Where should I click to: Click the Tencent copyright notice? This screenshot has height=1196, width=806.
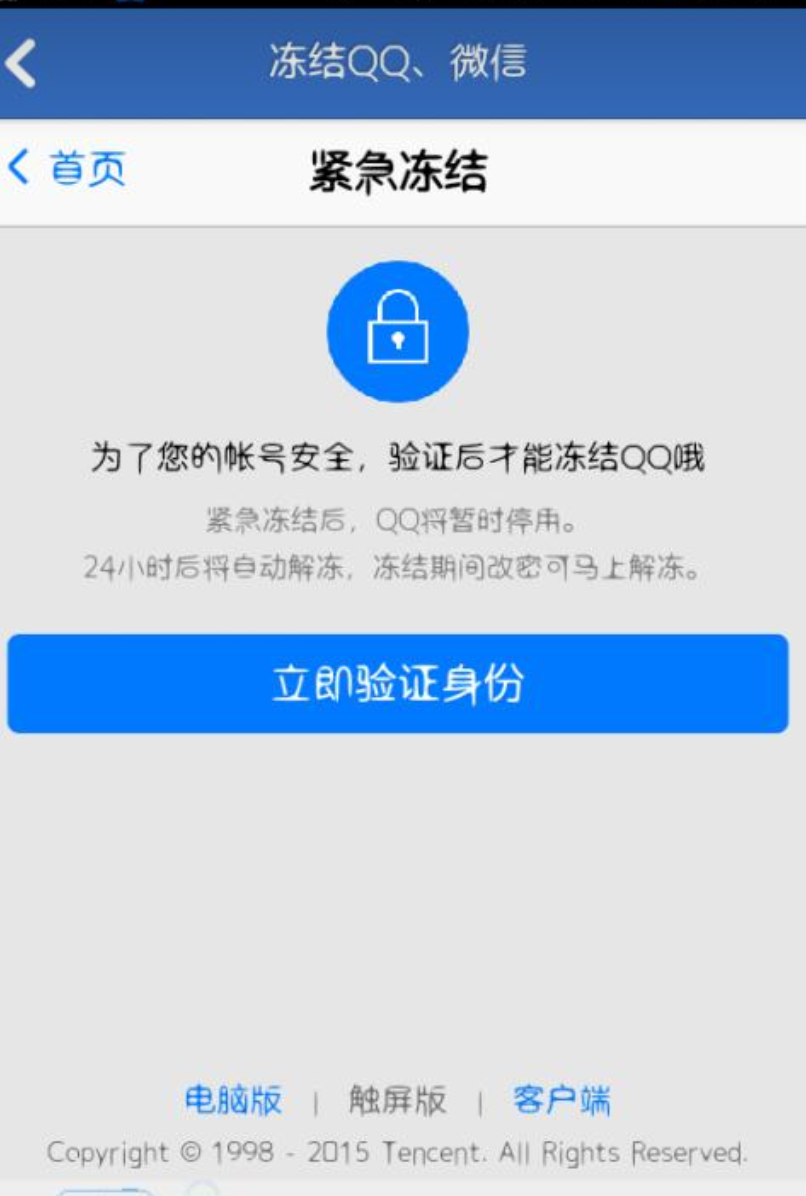click(399, 1152)
